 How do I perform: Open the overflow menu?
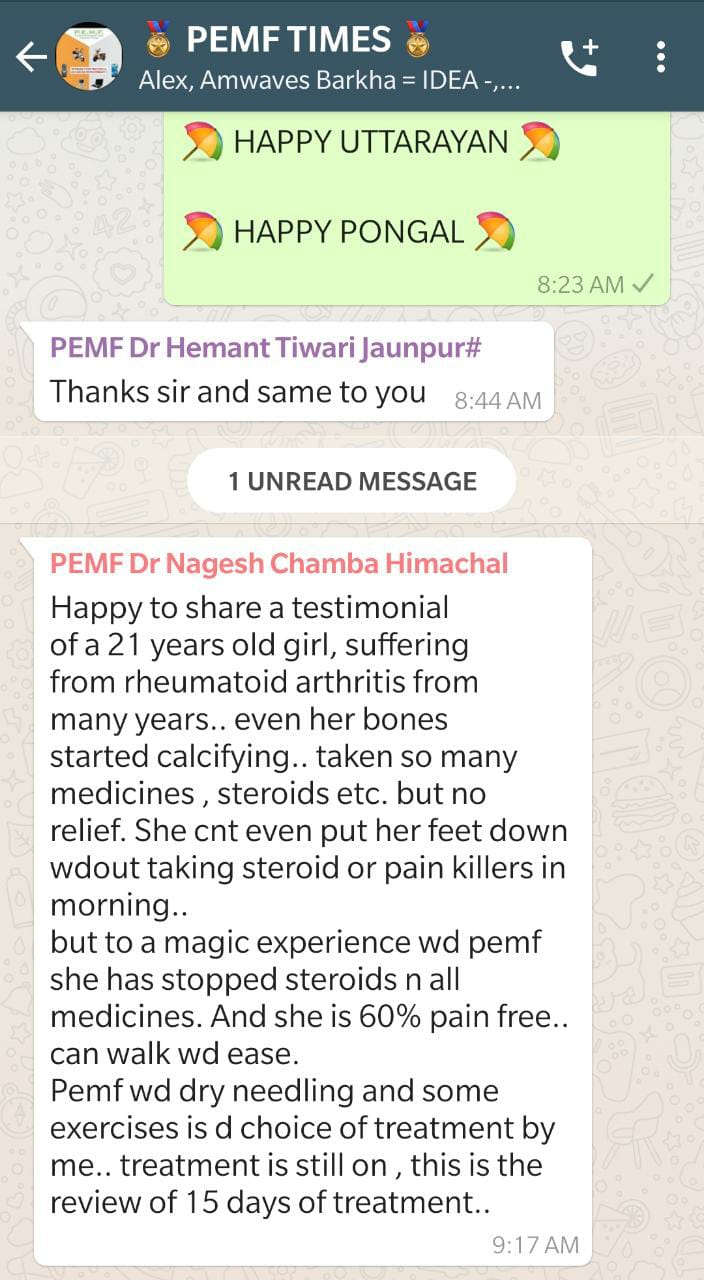661,57
